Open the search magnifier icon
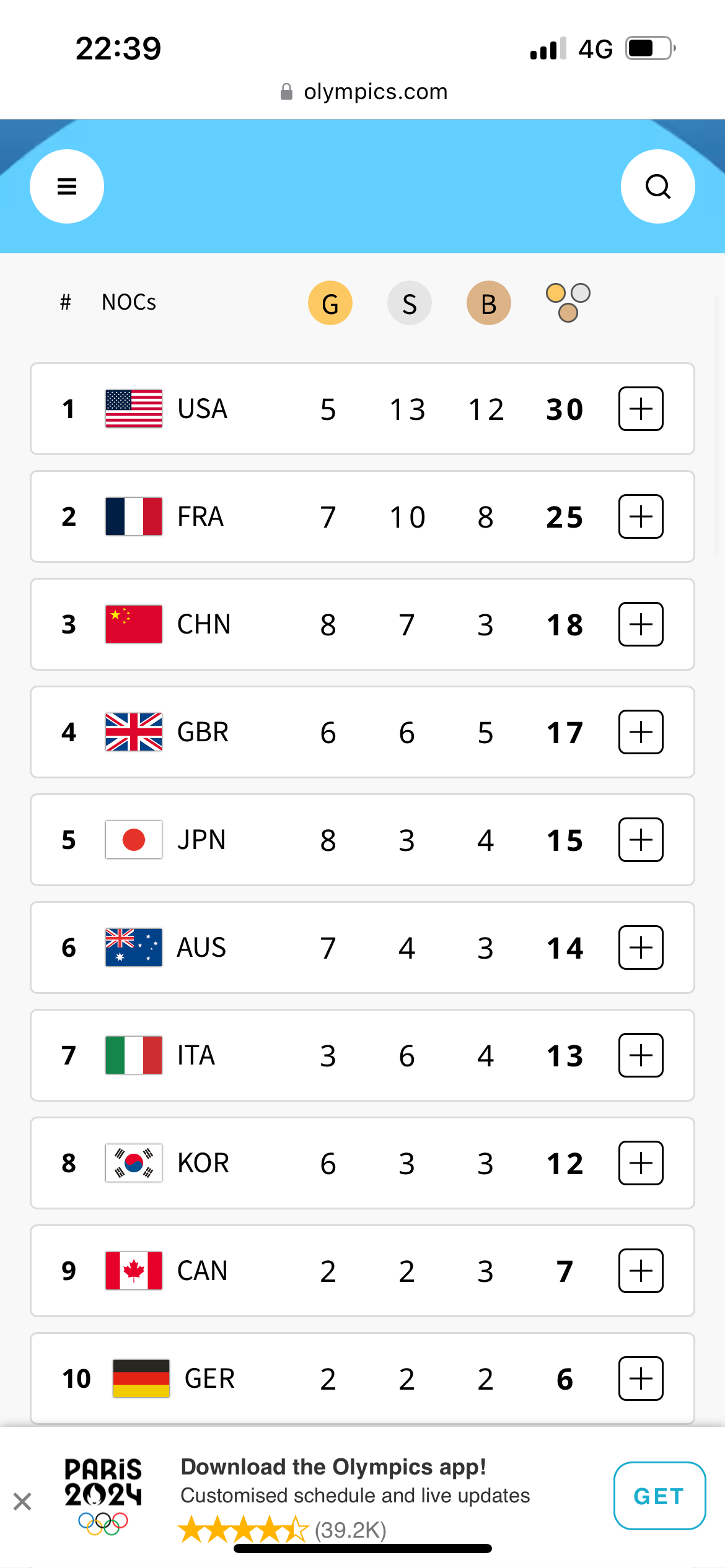 click(x=657, y=186)
